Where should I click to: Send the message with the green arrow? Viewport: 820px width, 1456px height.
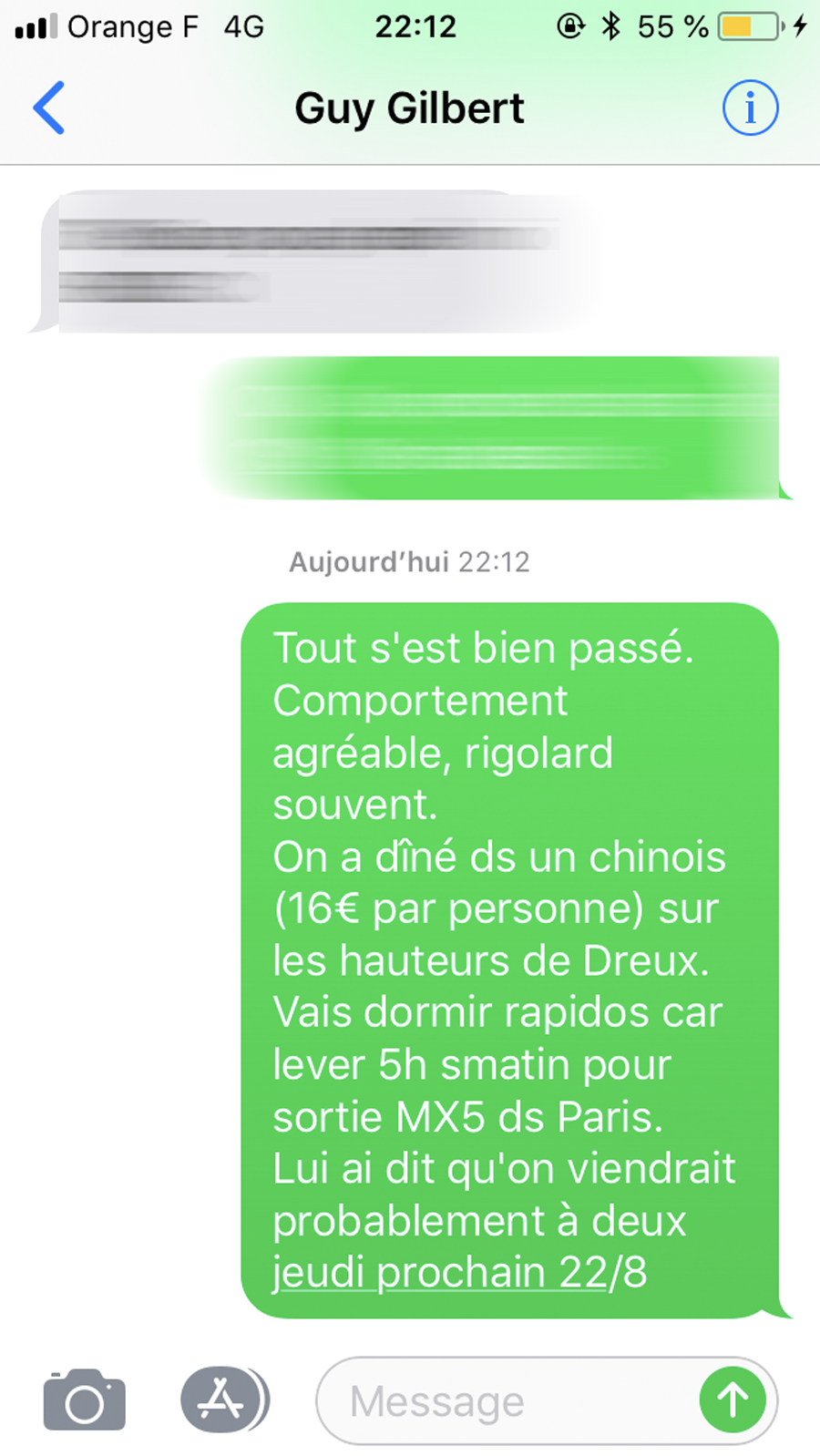733,1400
